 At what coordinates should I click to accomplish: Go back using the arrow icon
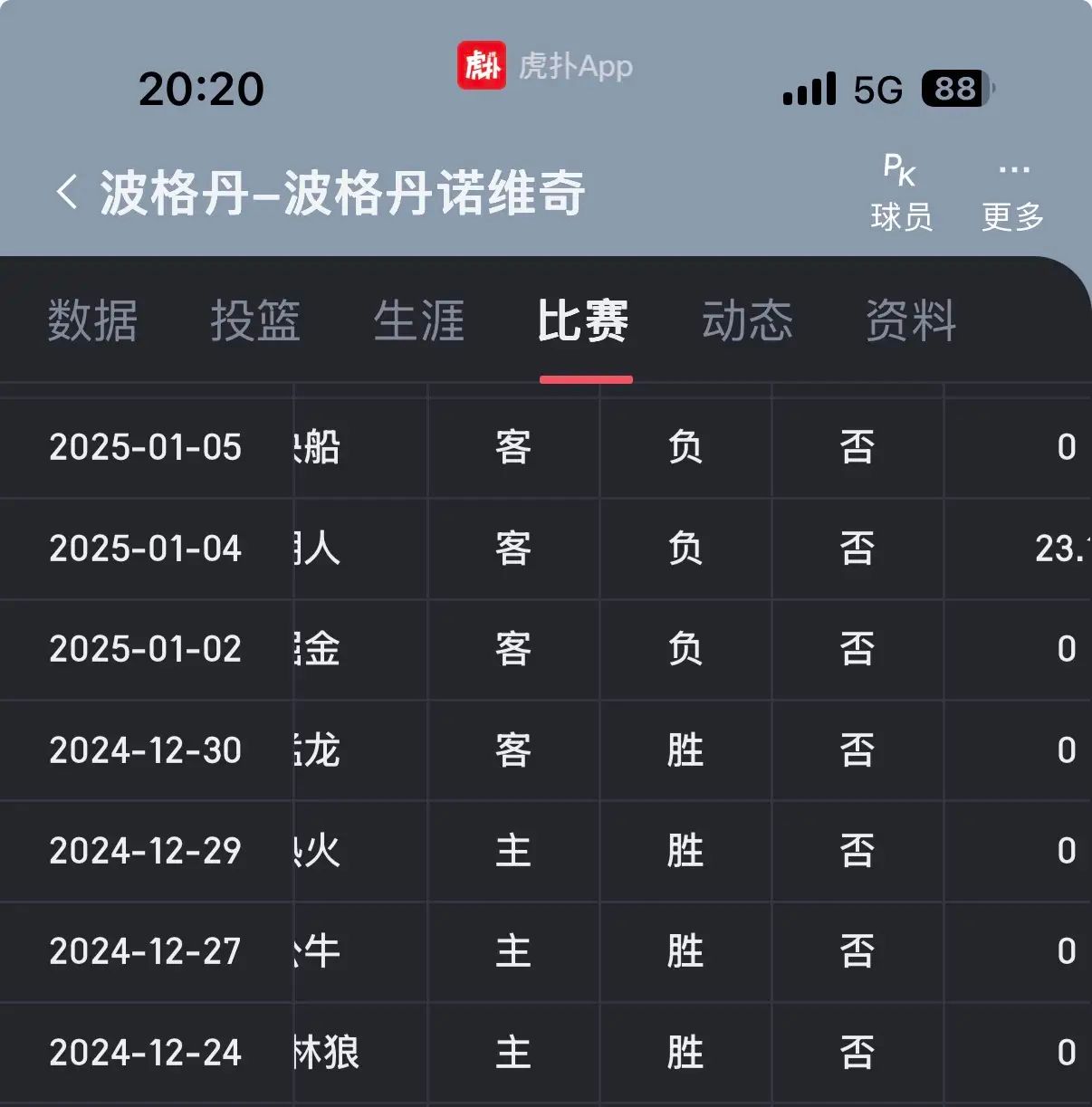(x=66, y=193)
